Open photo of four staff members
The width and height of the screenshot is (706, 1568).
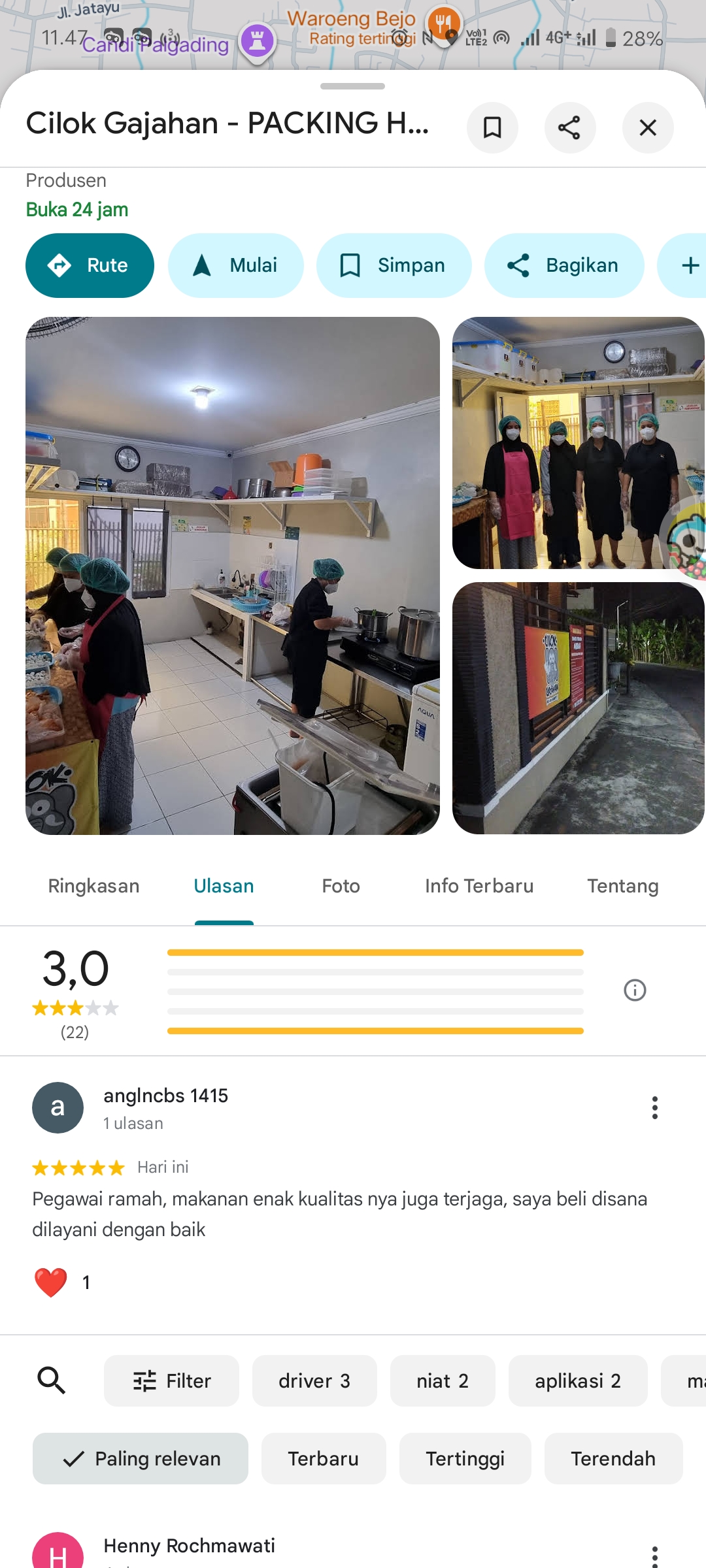[578, 442]
